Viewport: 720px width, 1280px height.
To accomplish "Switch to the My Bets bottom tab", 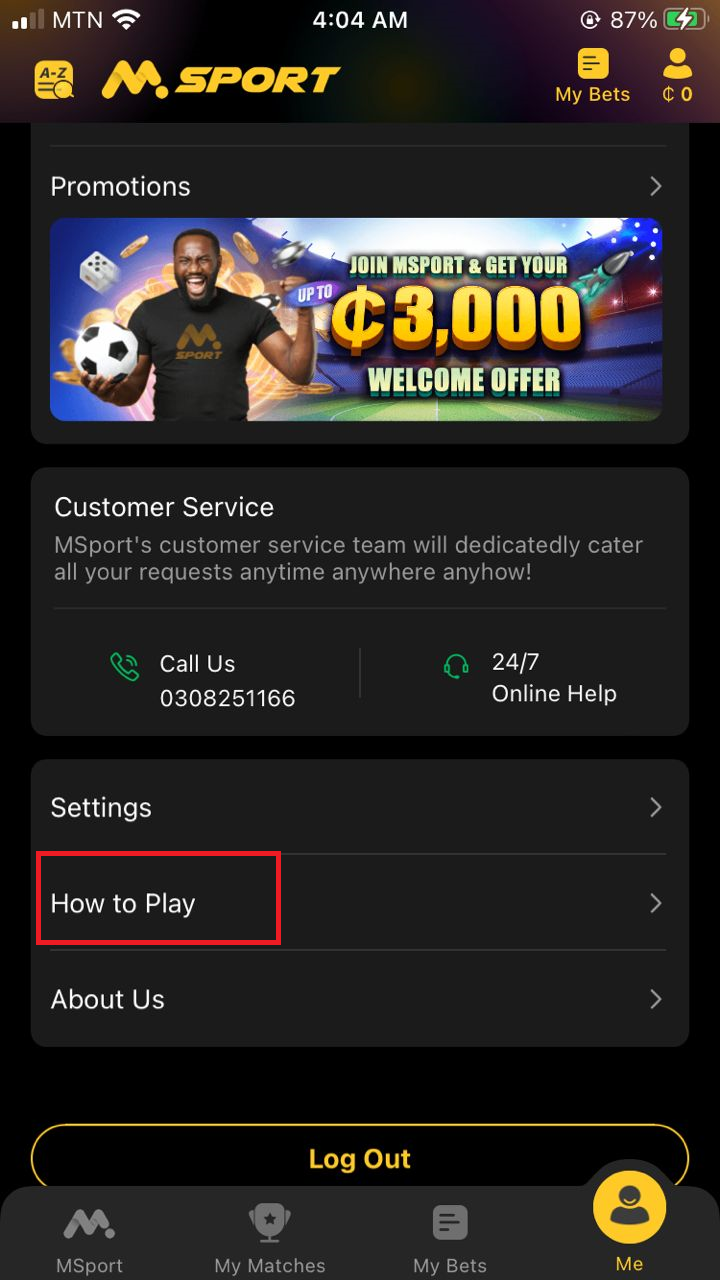I will click(450, 1238).
